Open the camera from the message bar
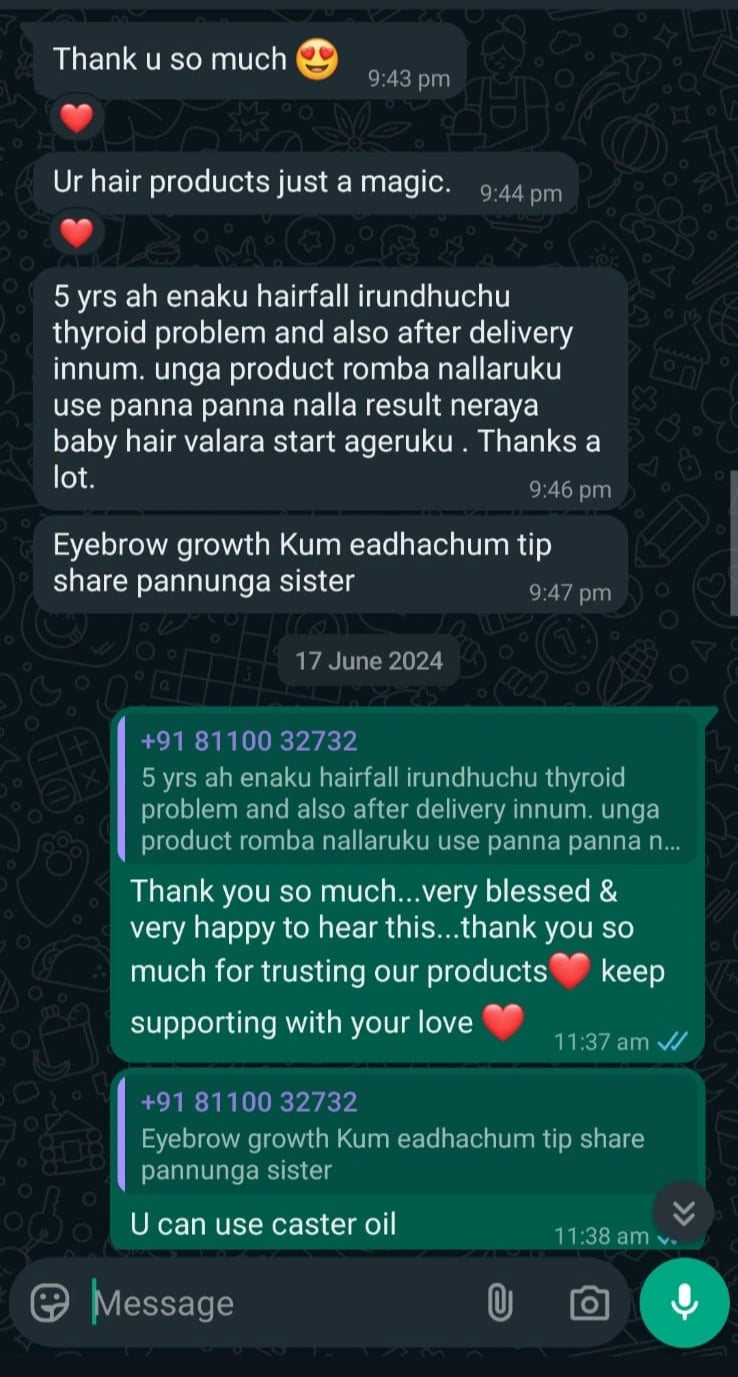This screenshot has width=738, height=1377. pos(589,1303)
